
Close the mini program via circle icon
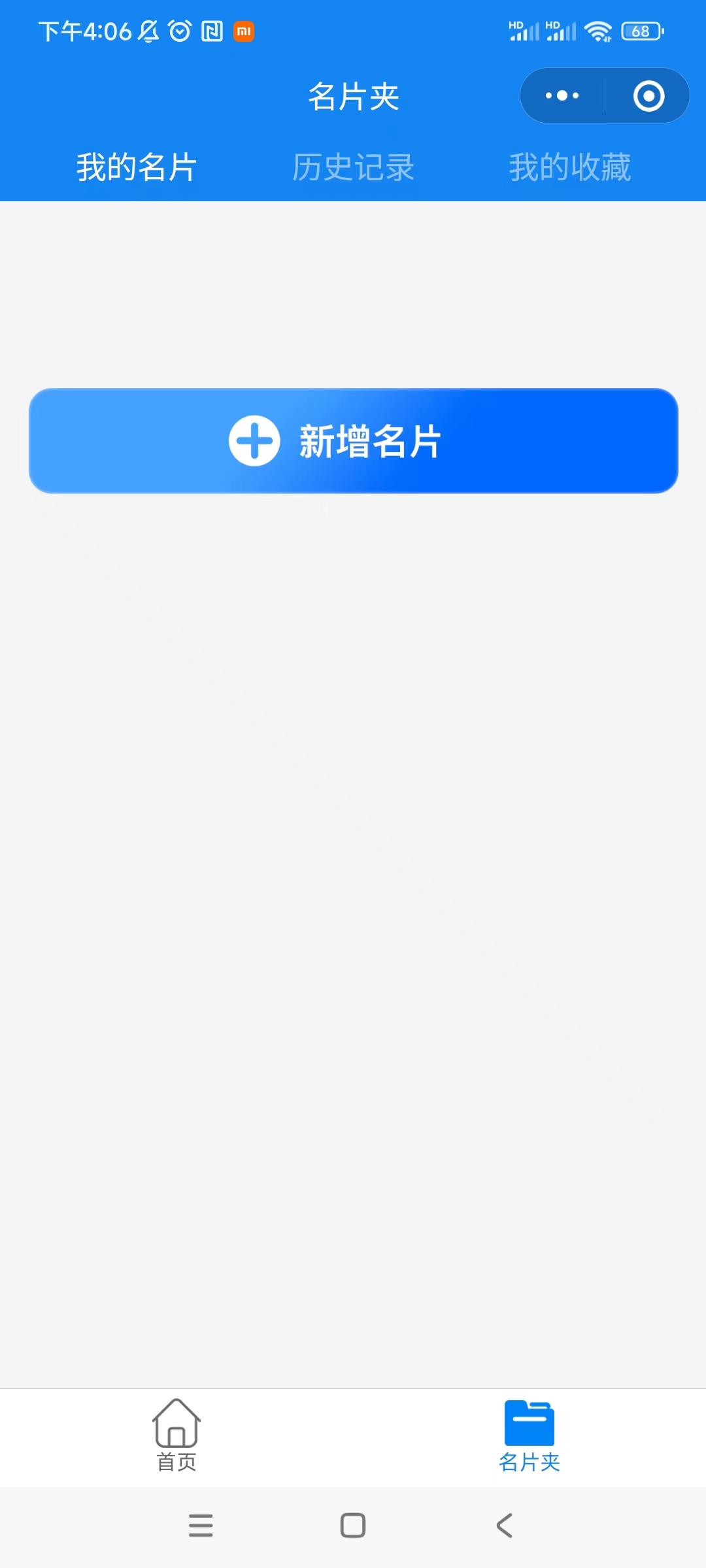tap(648, 95)
